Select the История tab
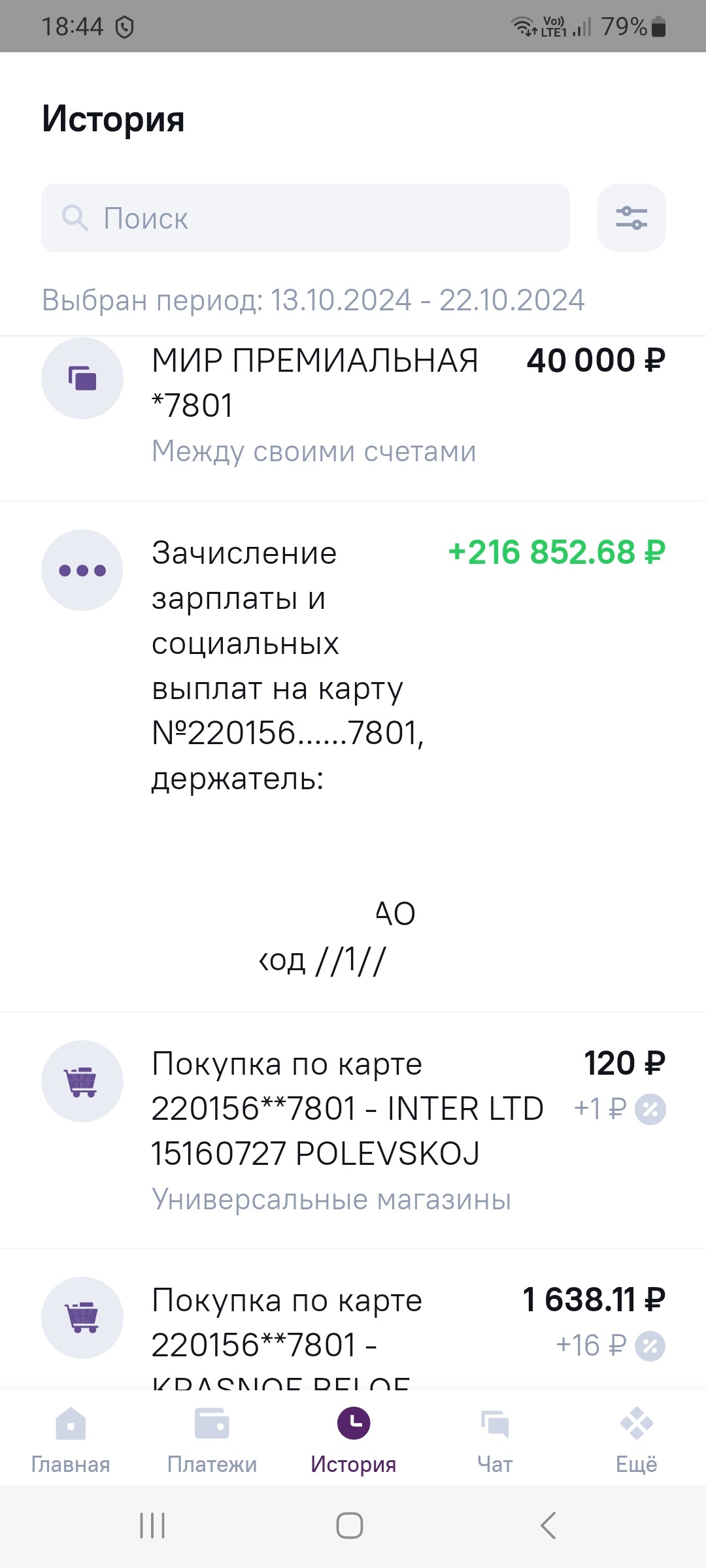Viewport: 706px width, 1568px height. [x=353, y=1441]
